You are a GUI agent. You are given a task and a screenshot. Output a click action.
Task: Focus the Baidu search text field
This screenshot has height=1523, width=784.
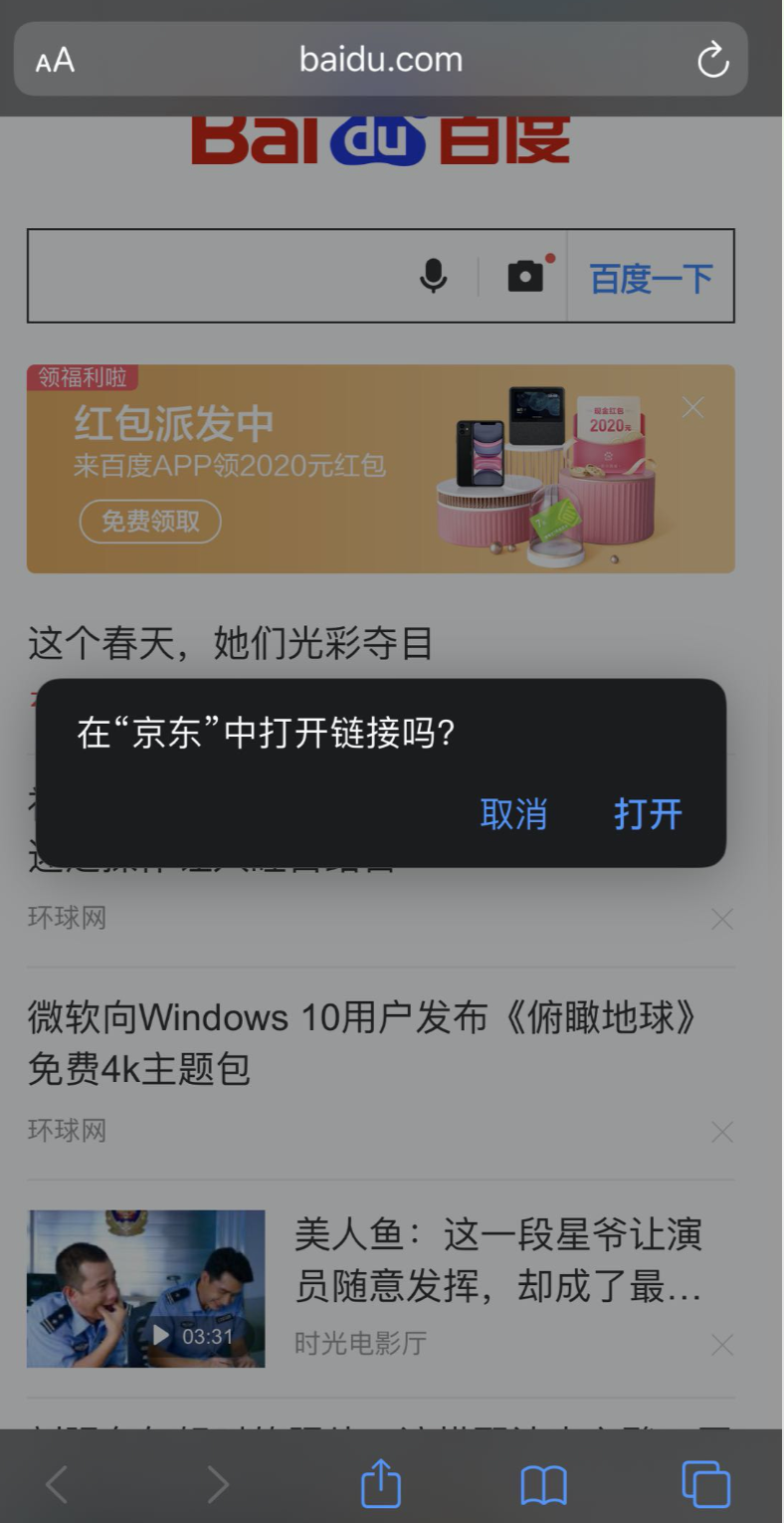(x=219, y=276)
